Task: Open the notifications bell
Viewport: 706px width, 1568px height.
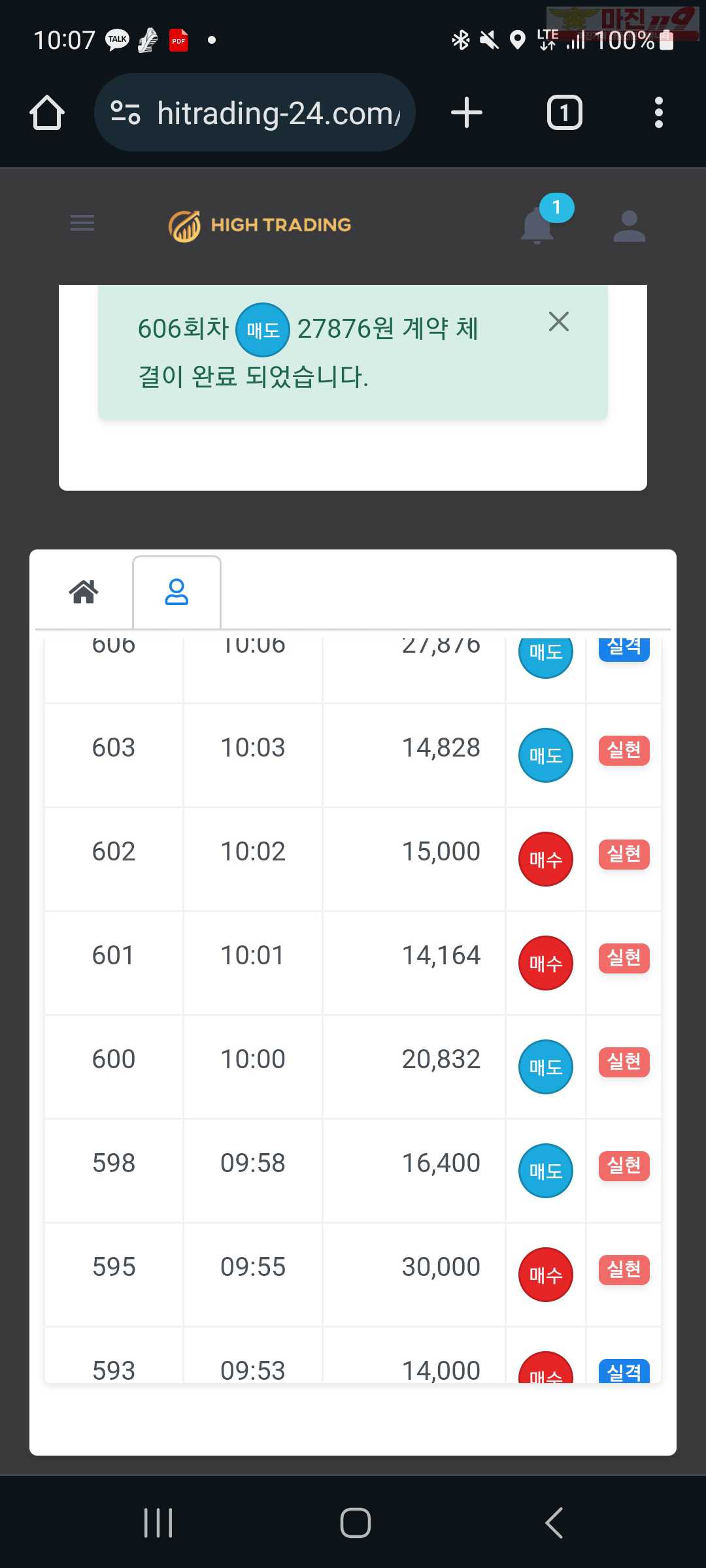Action: [538, 225]
